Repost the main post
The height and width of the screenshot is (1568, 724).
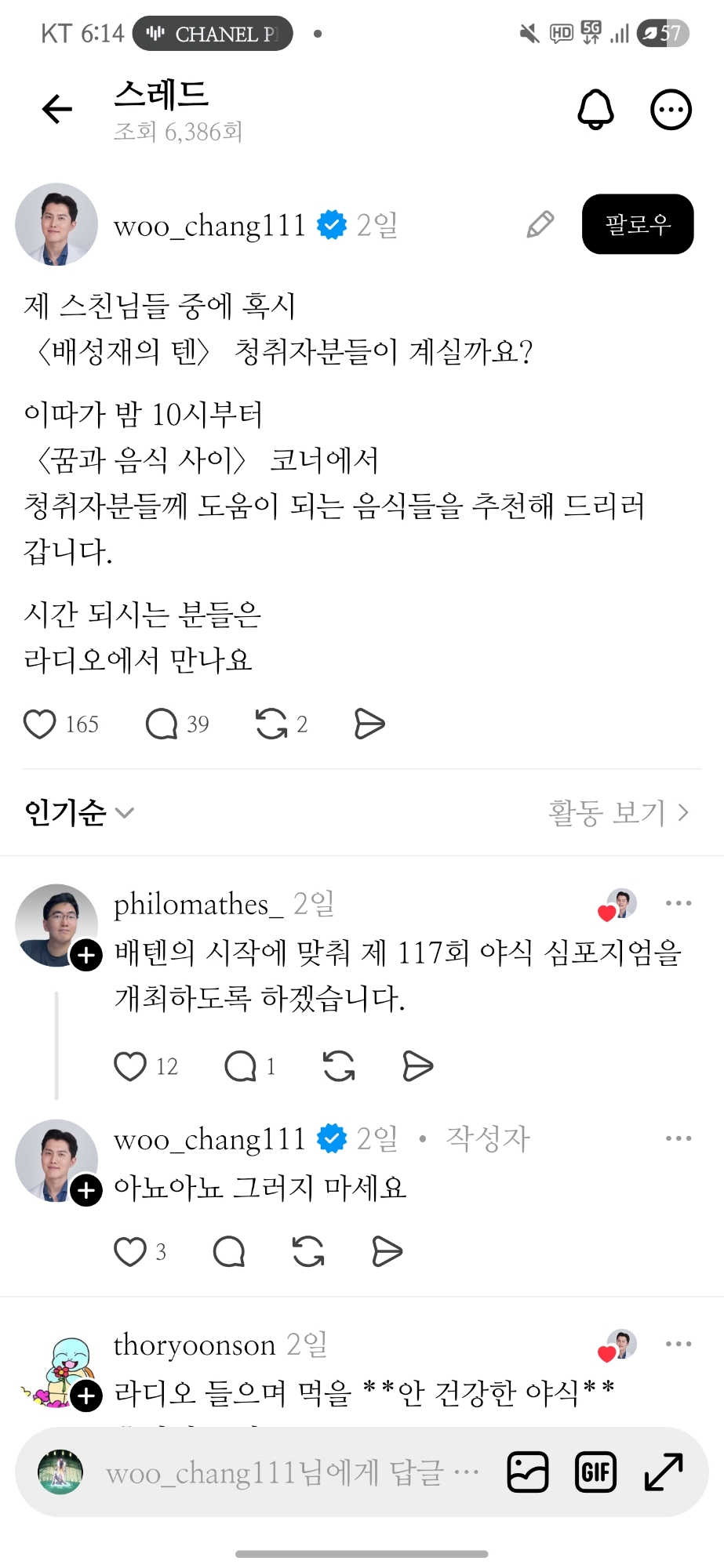(271, 724)
